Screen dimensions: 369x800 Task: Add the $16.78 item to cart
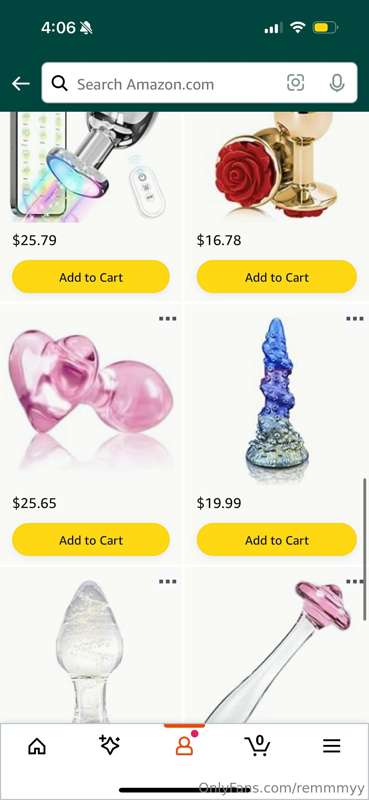click(277, 277)
